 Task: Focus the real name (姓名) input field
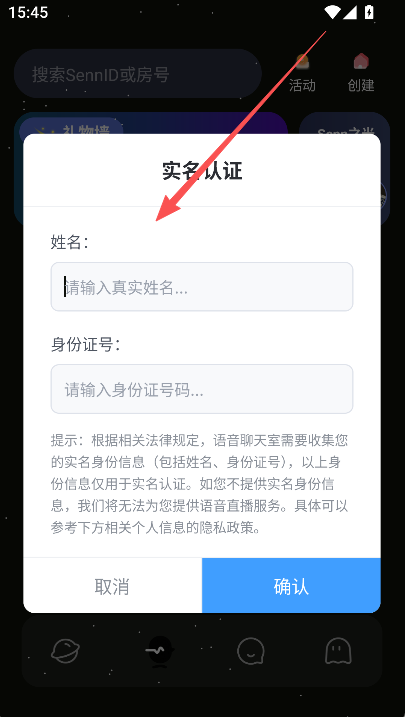pyautogui.click(x=202, y=287)
